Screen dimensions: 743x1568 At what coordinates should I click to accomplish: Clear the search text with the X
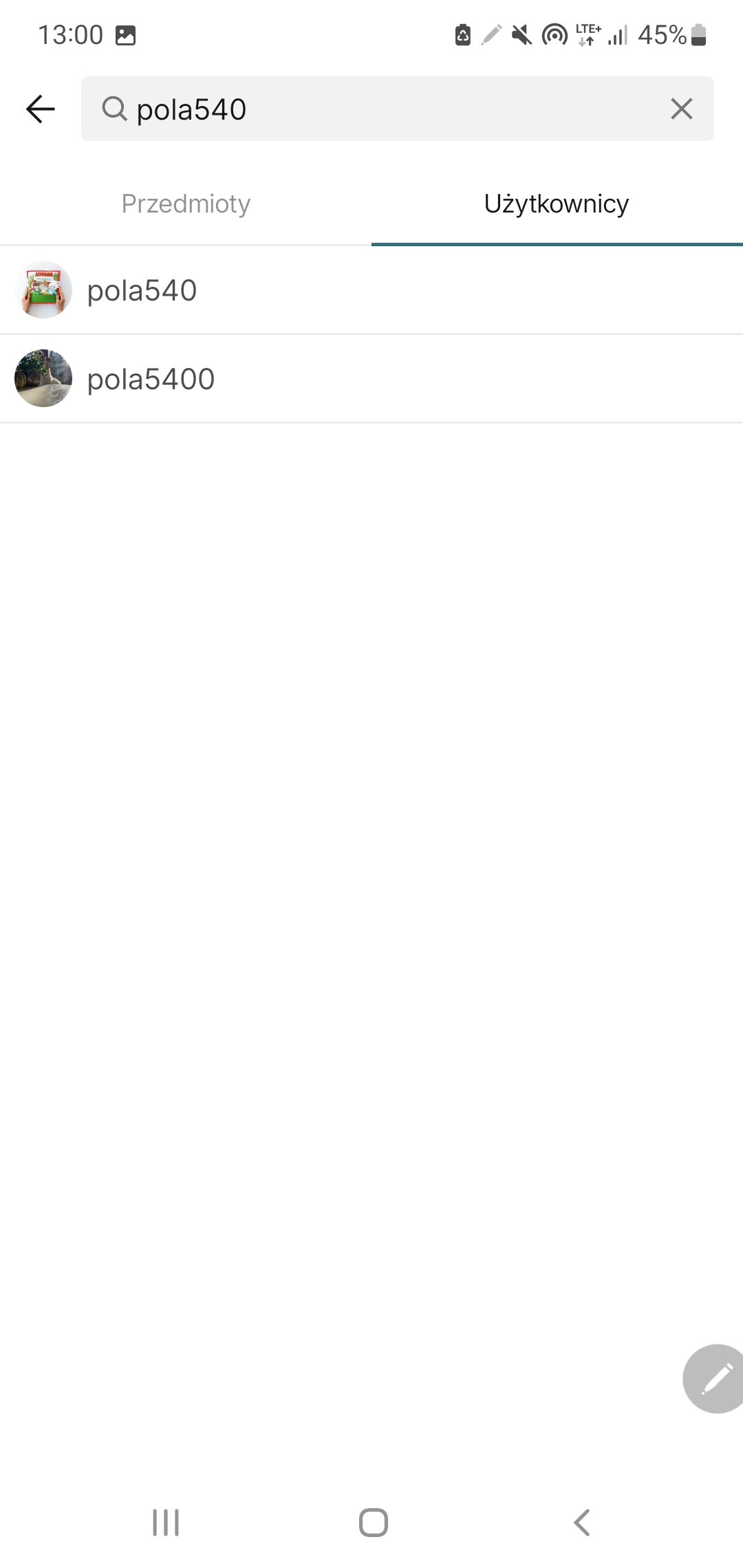(681, 109)
